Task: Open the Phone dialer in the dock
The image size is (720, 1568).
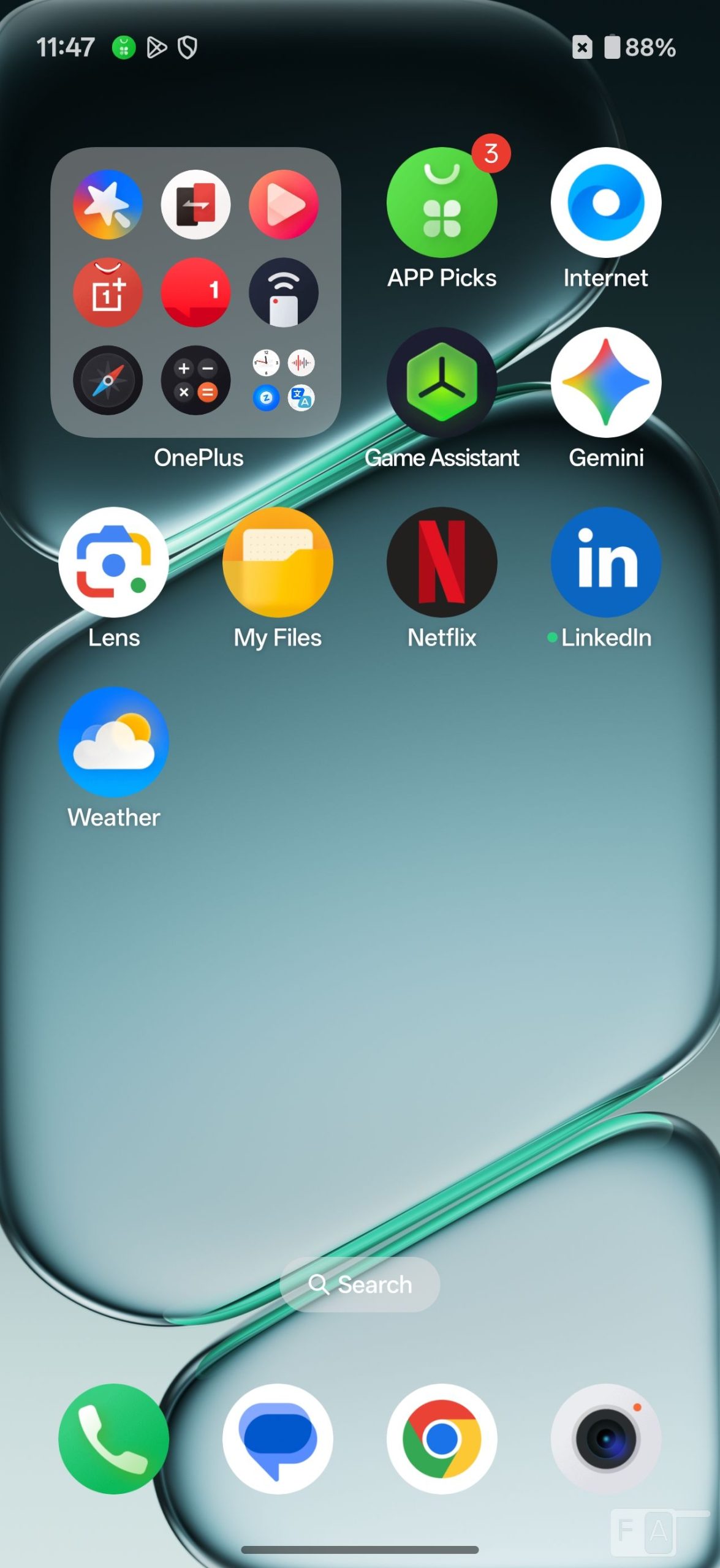Action: click(x=113, y=1438)
